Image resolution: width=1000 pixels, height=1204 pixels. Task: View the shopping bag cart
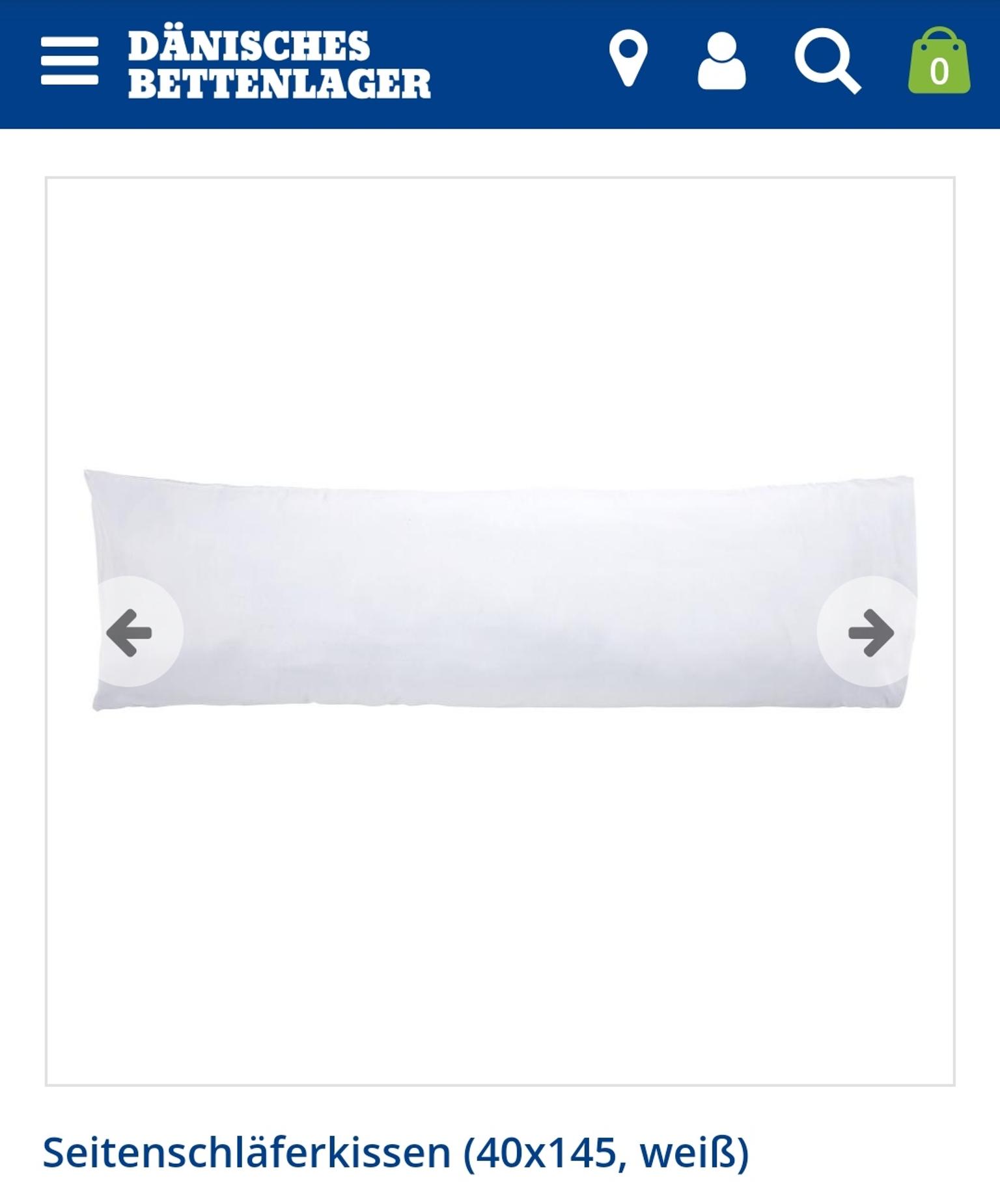pyautogui.click(x=938, y=61)
